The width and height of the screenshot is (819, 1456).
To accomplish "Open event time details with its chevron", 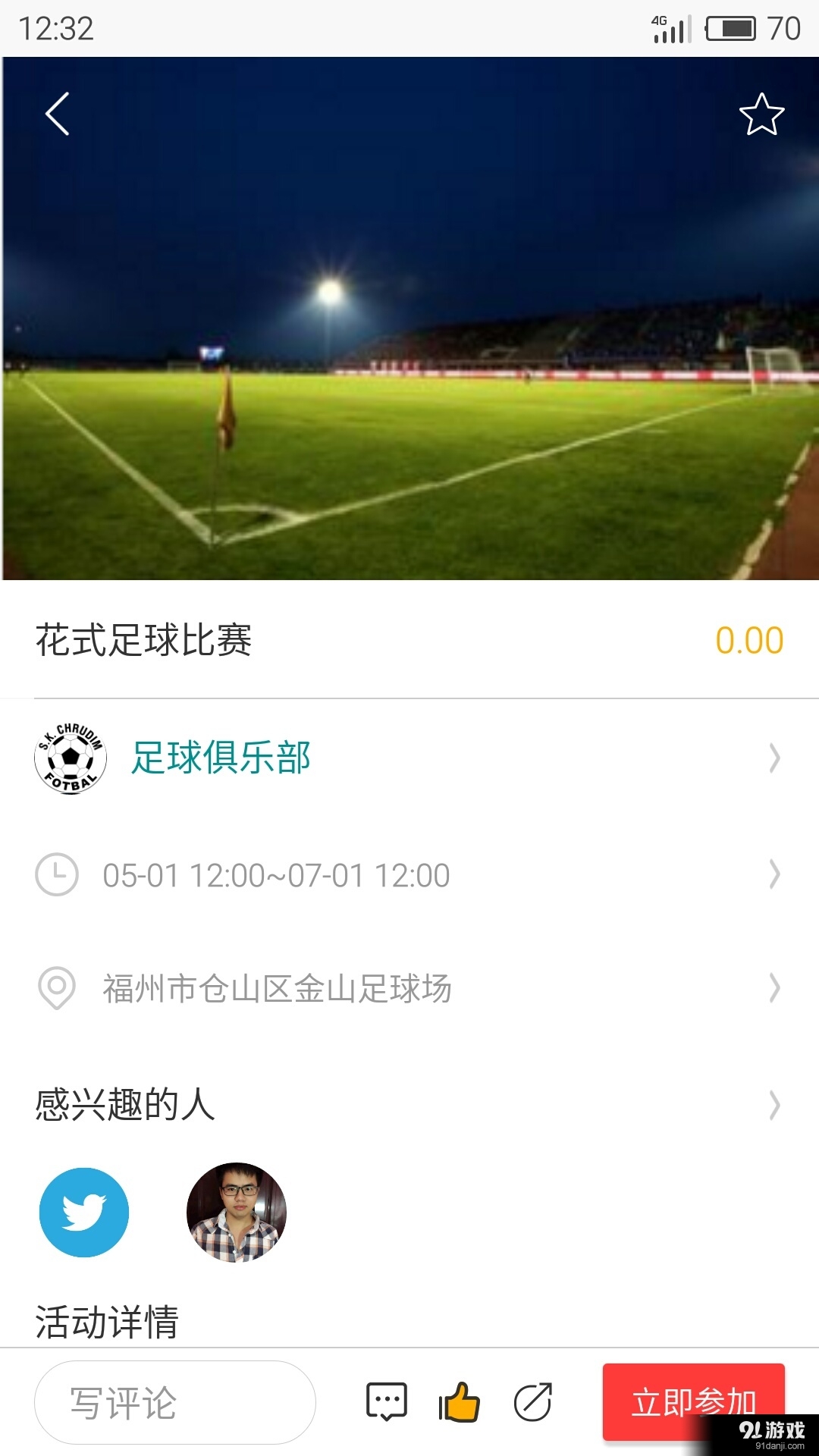I will (x=773, y=874).
